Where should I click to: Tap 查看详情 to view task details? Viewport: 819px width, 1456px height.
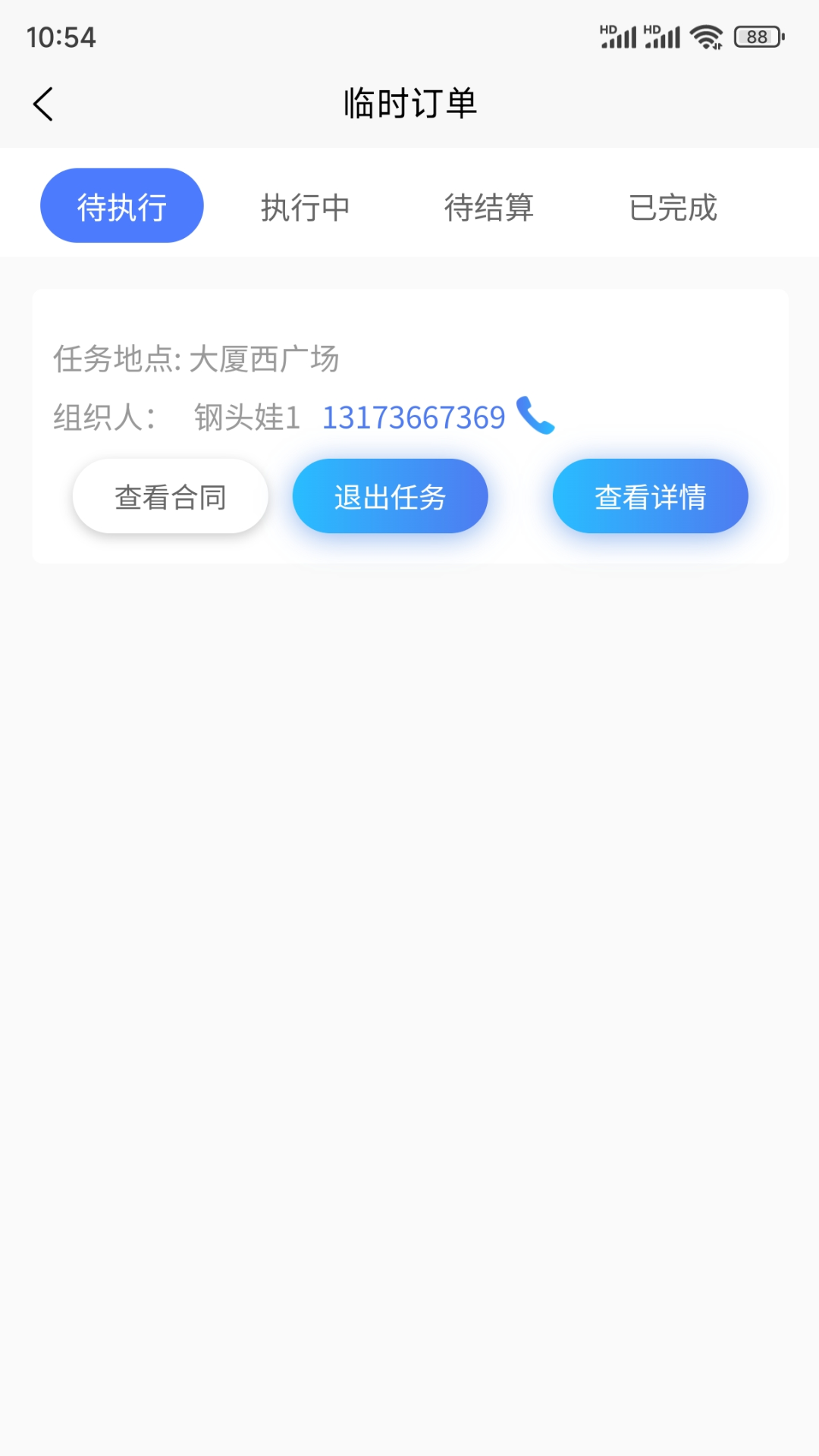tap(651, 495)
